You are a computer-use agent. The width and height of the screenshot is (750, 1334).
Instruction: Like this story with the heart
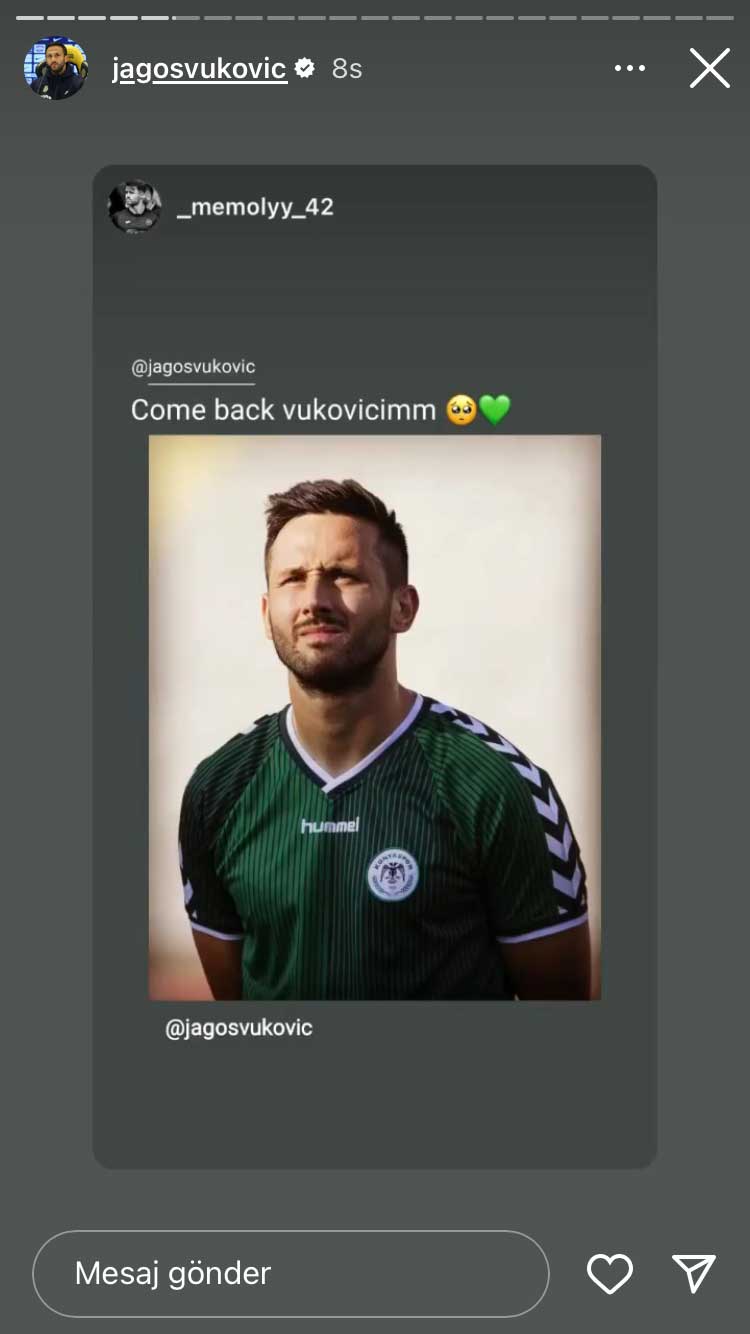pos(610,1273)
